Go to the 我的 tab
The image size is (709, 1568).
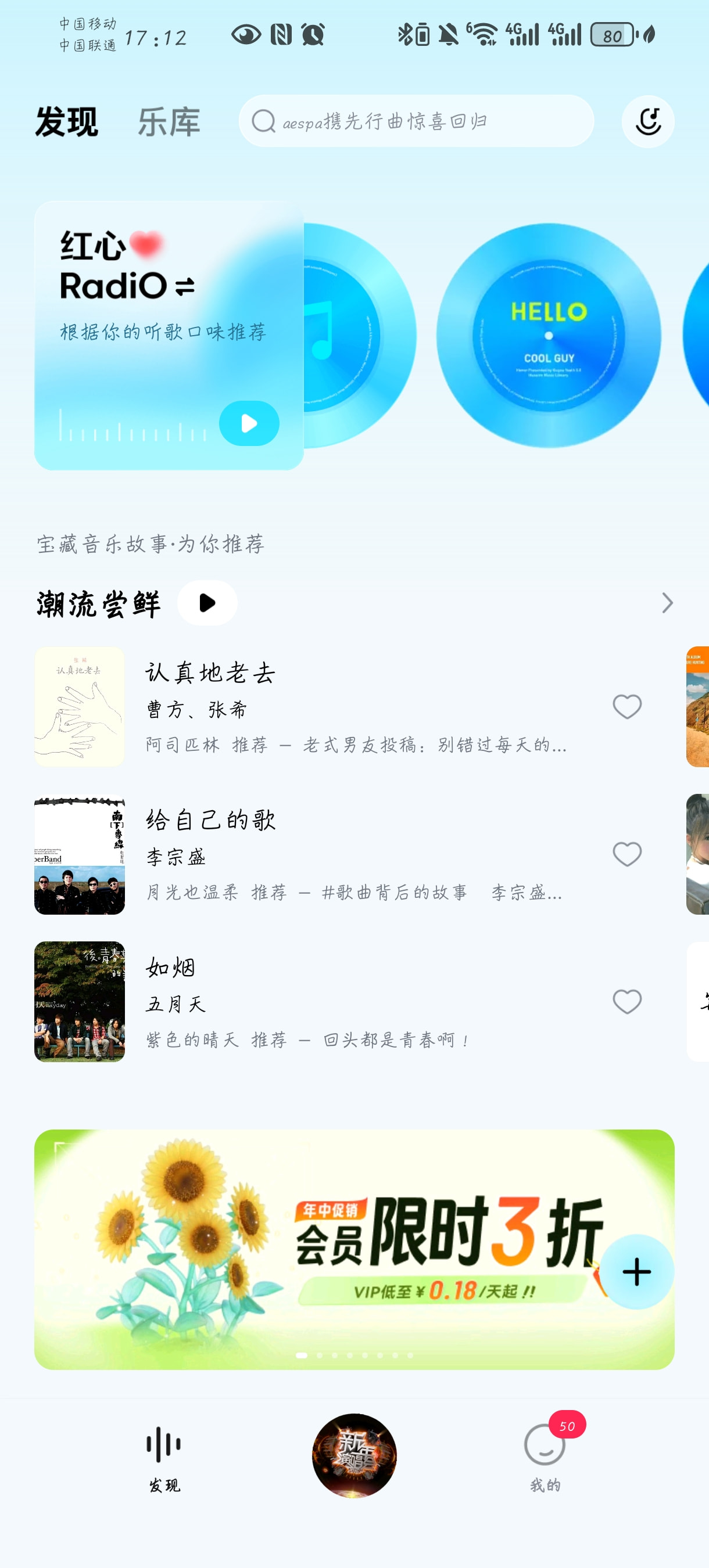545,1456
